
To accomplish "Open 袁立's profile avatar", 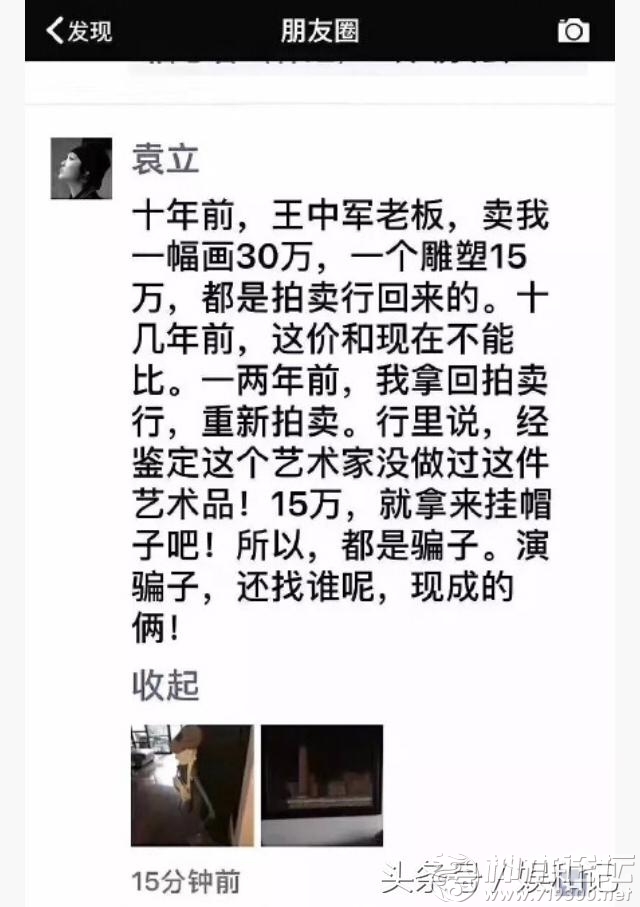I will (x=81, y=169).
